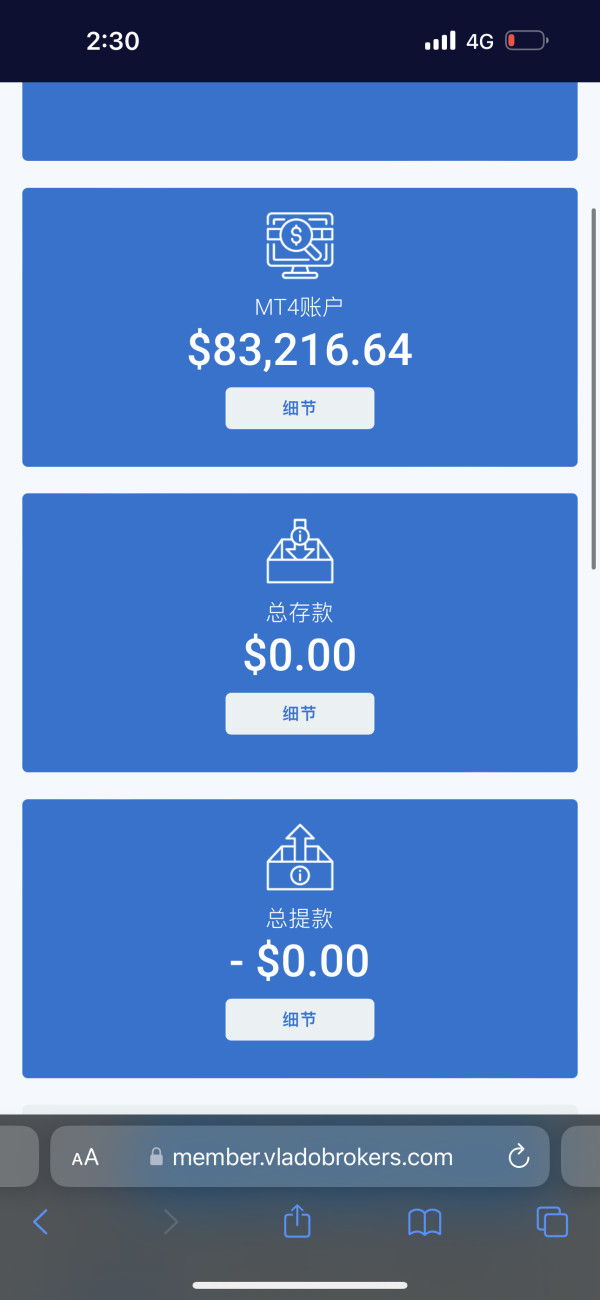Viewport: 600px width, 1300px height.
Task: Go back to the previous page
Action: click(x=40, y=1221)
